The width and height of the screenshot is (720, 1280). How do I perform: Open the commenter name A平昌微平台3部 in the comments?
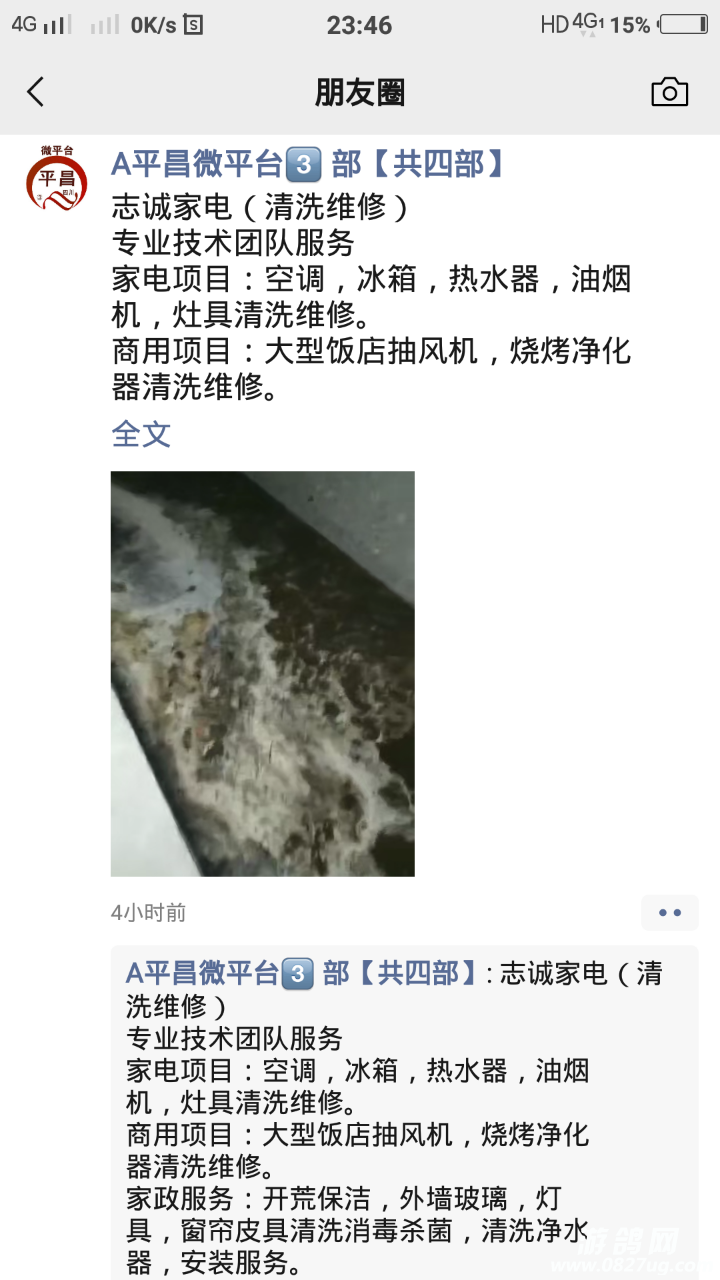pyautogui.click(x=304, y=973)
